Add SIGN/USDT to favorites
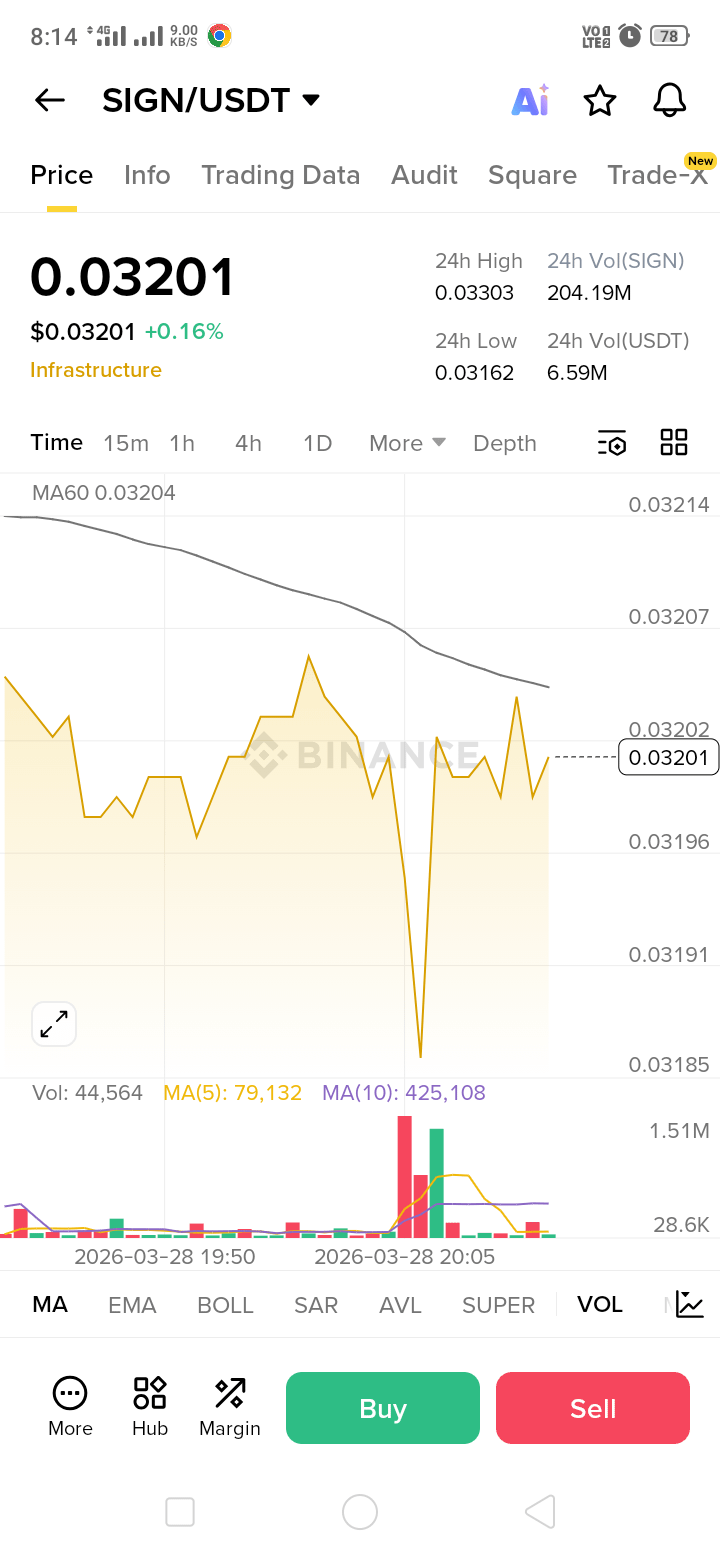Viewport: 720px width, 1560px height. pos(600,100)
